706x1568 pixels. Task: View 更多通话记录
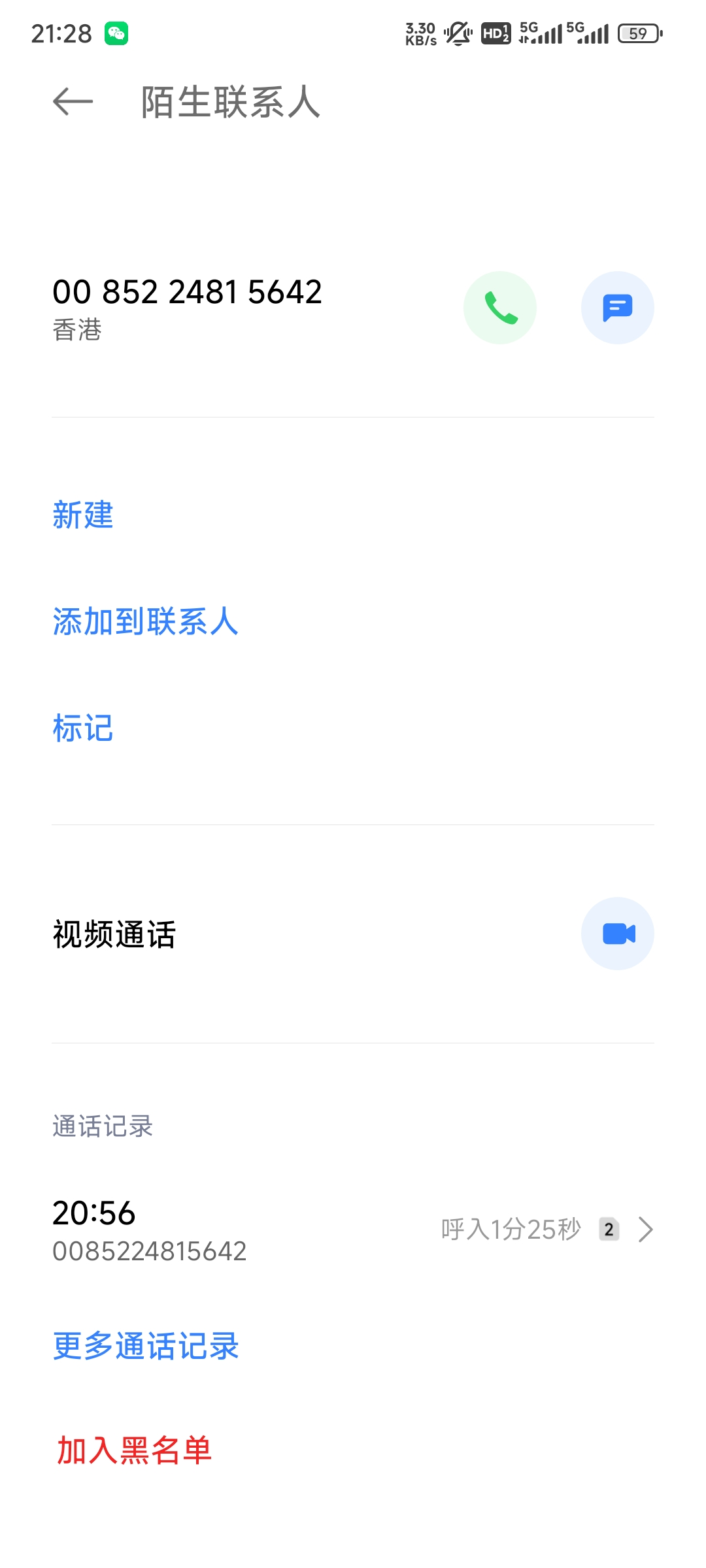(x=146, y=1347)
